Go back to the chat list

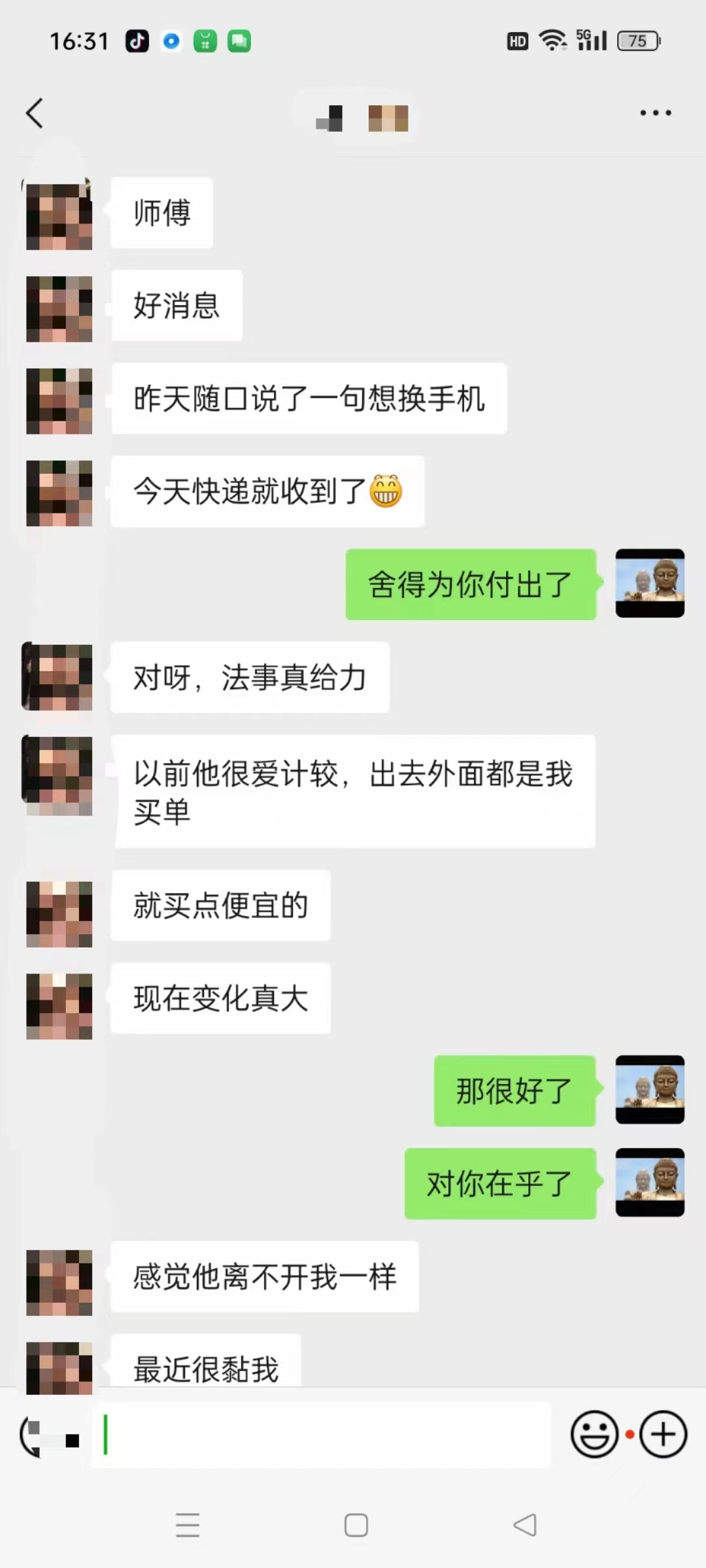click(35, 113)
